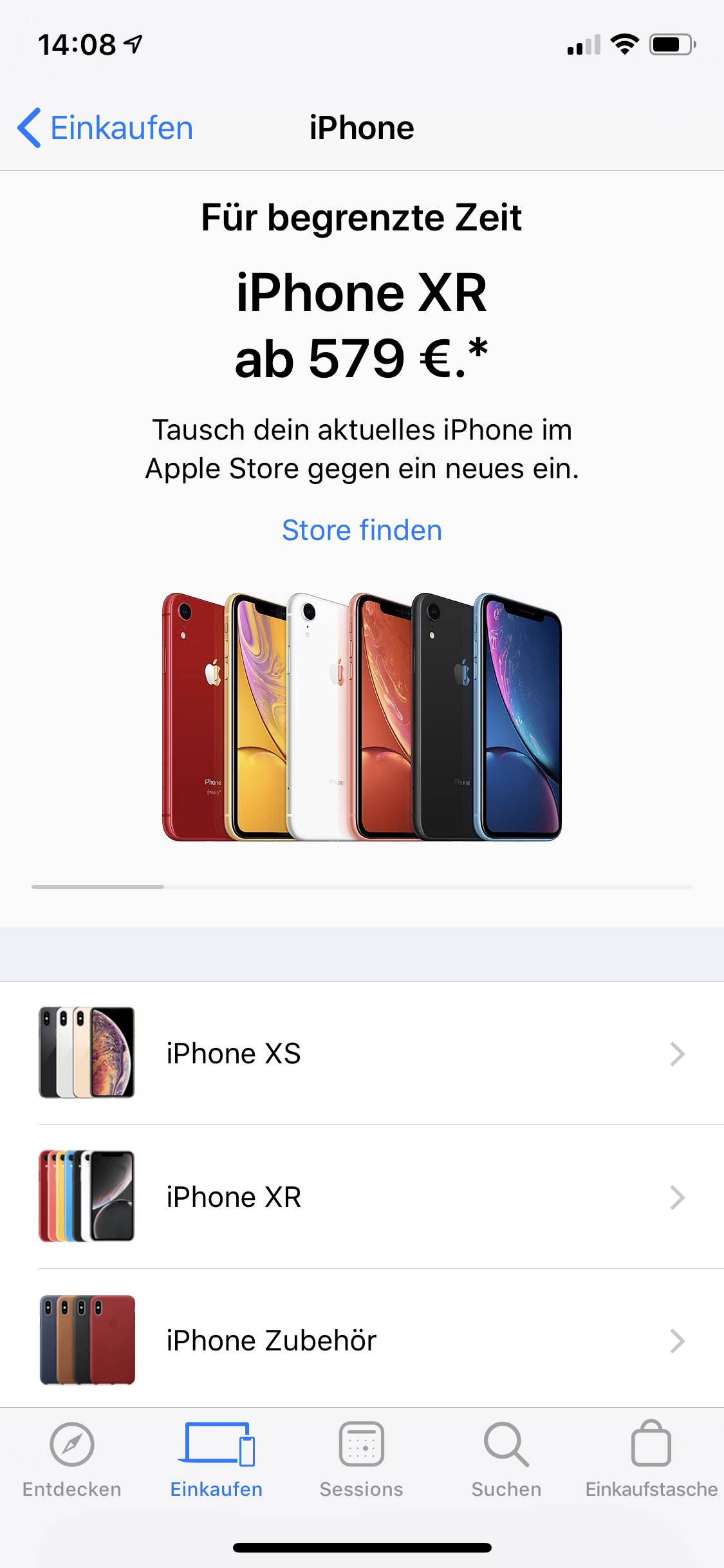Switch to the Sessions tab
The width and height of the screenshot is (724, 1568).
[x=362, y=1460]
